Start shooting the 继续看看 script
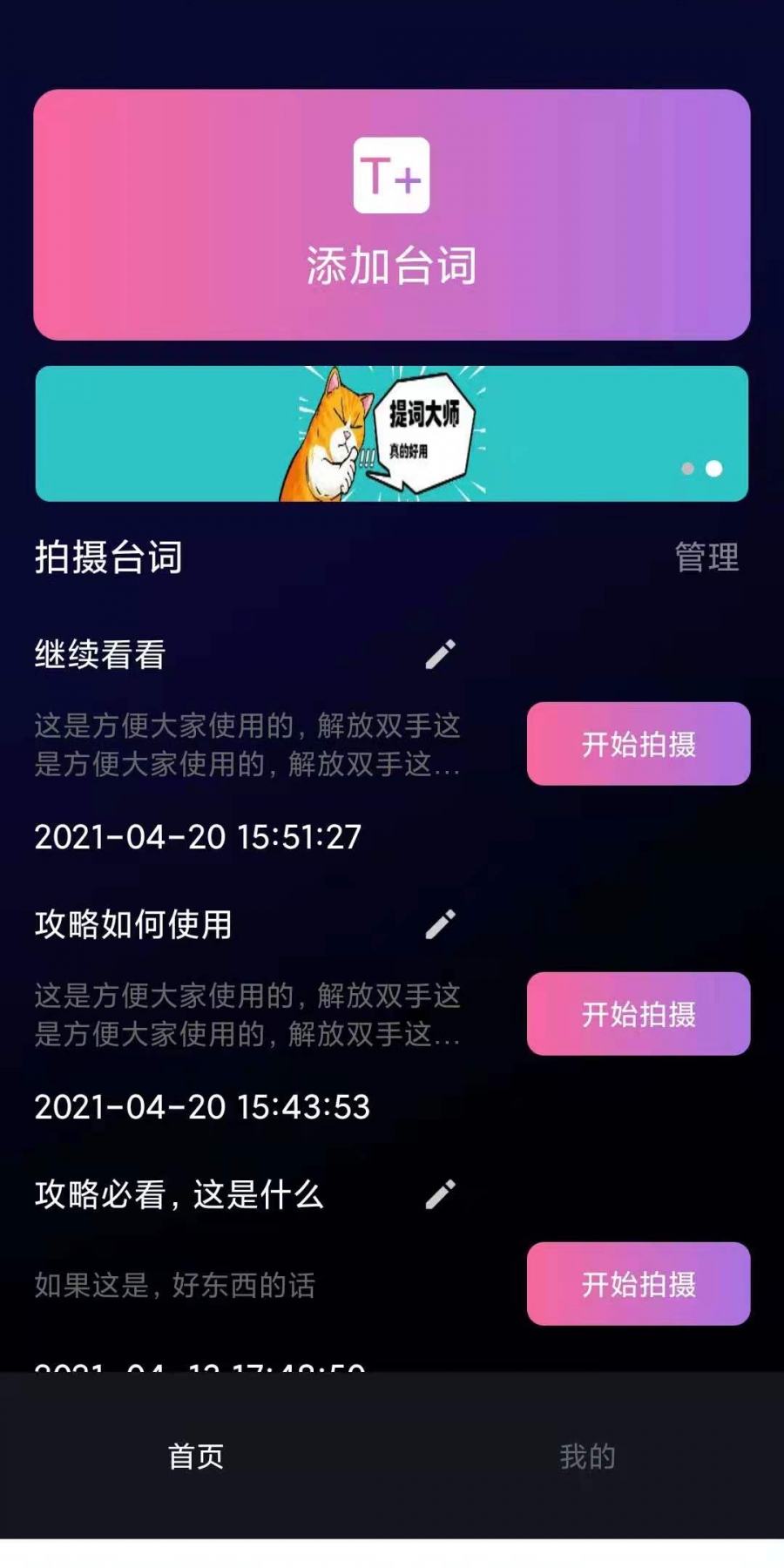 pos(638,744)
